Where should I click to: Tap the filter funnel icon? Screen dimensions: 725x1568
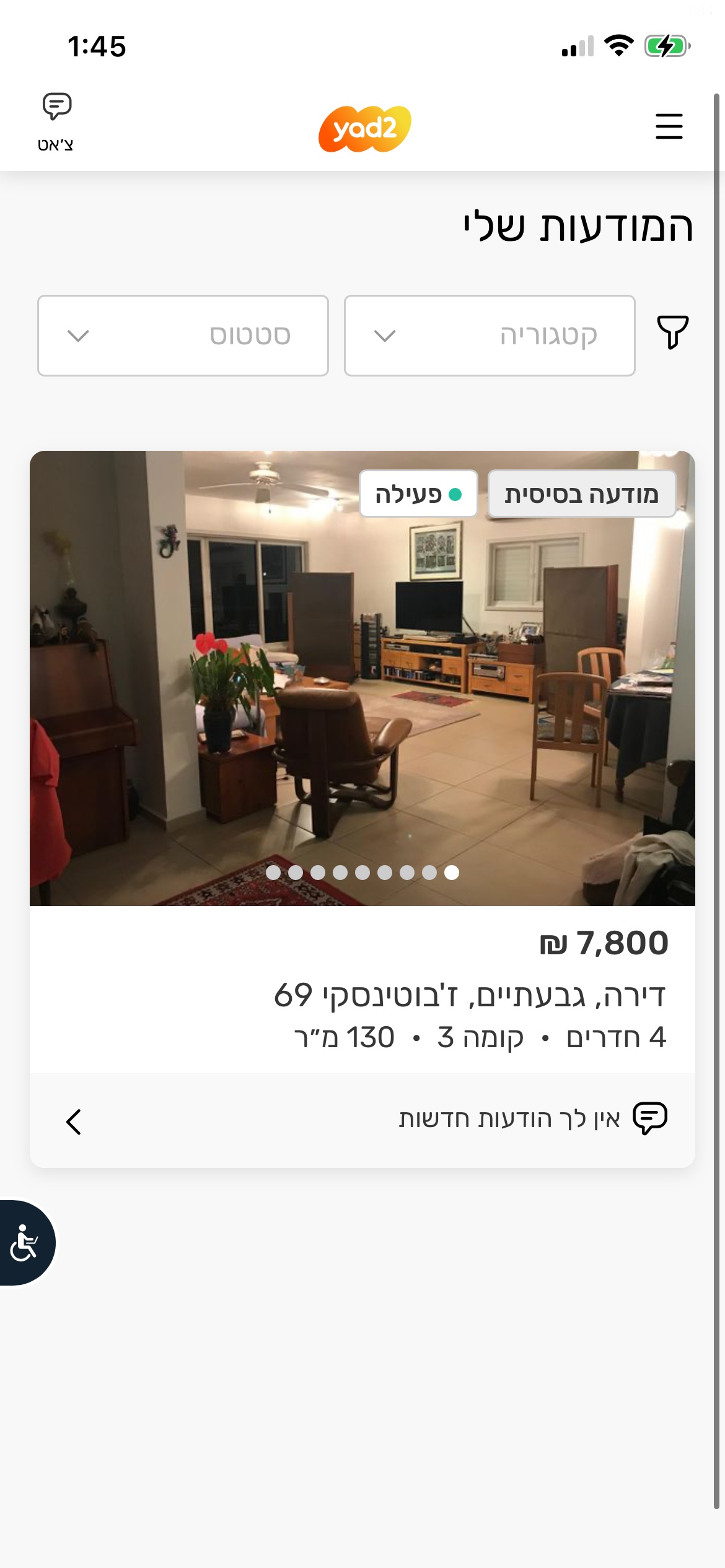point(672,332)
